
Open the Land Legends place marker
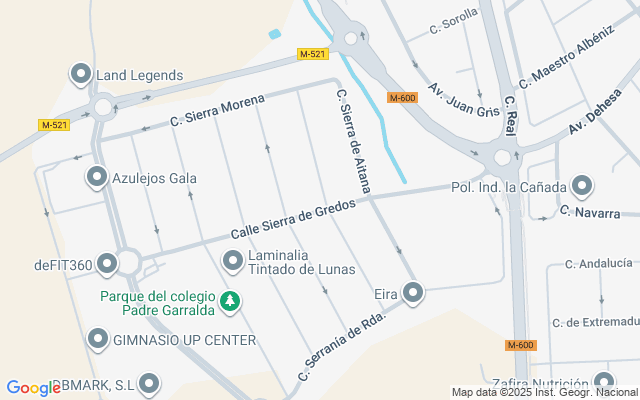[81, 73]
